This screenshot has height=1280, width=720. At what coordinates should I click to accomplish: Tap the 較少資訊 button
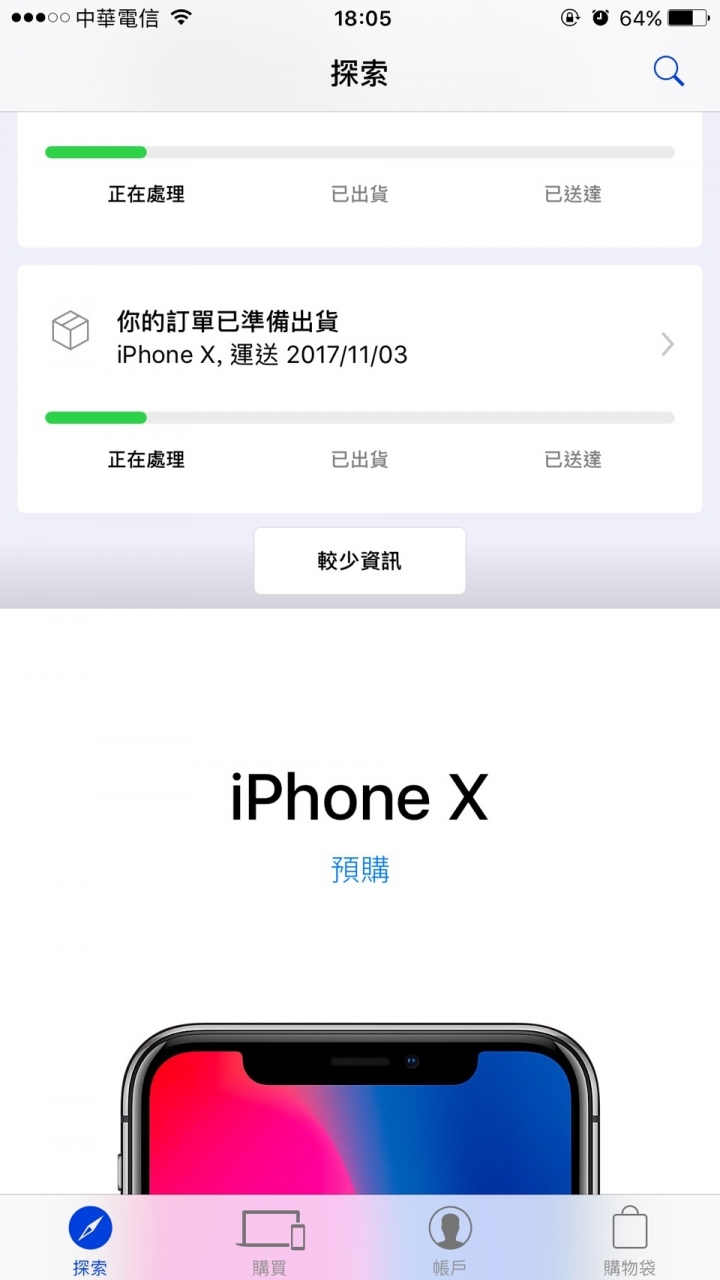pyautogui.click(x=360, y=561)
